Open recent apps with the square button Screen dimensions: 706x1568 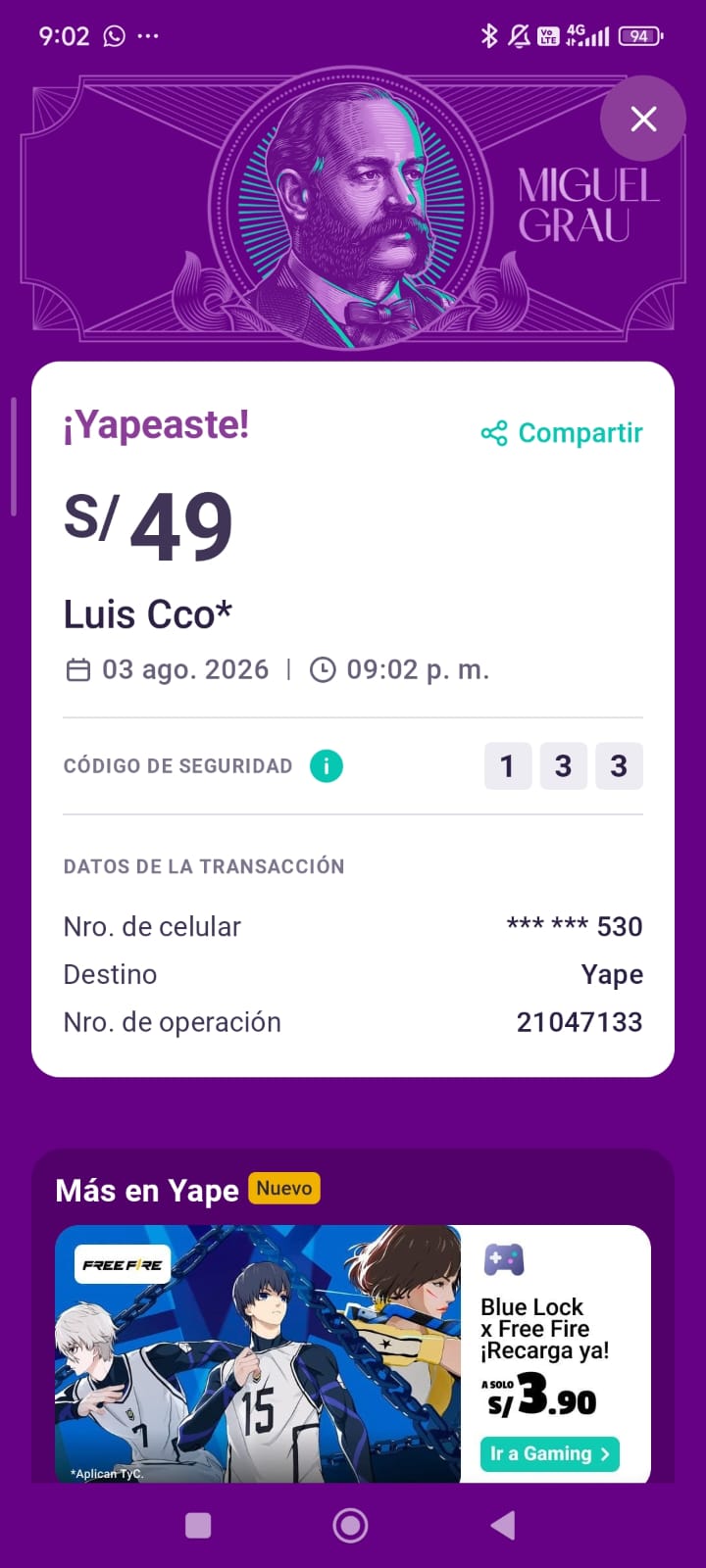click(198, 1525)
